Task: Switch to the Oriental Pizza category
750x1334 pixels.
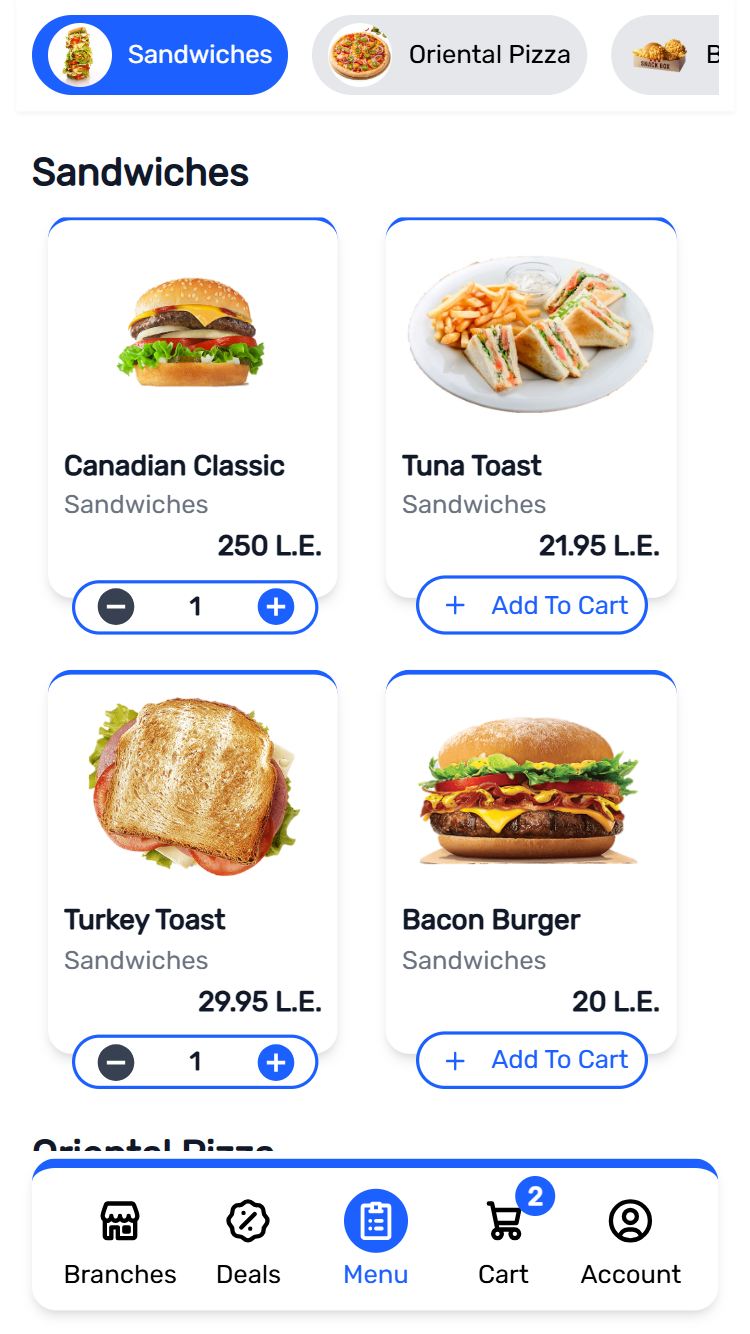Action: pyautogui.click(x=449, y=55)
